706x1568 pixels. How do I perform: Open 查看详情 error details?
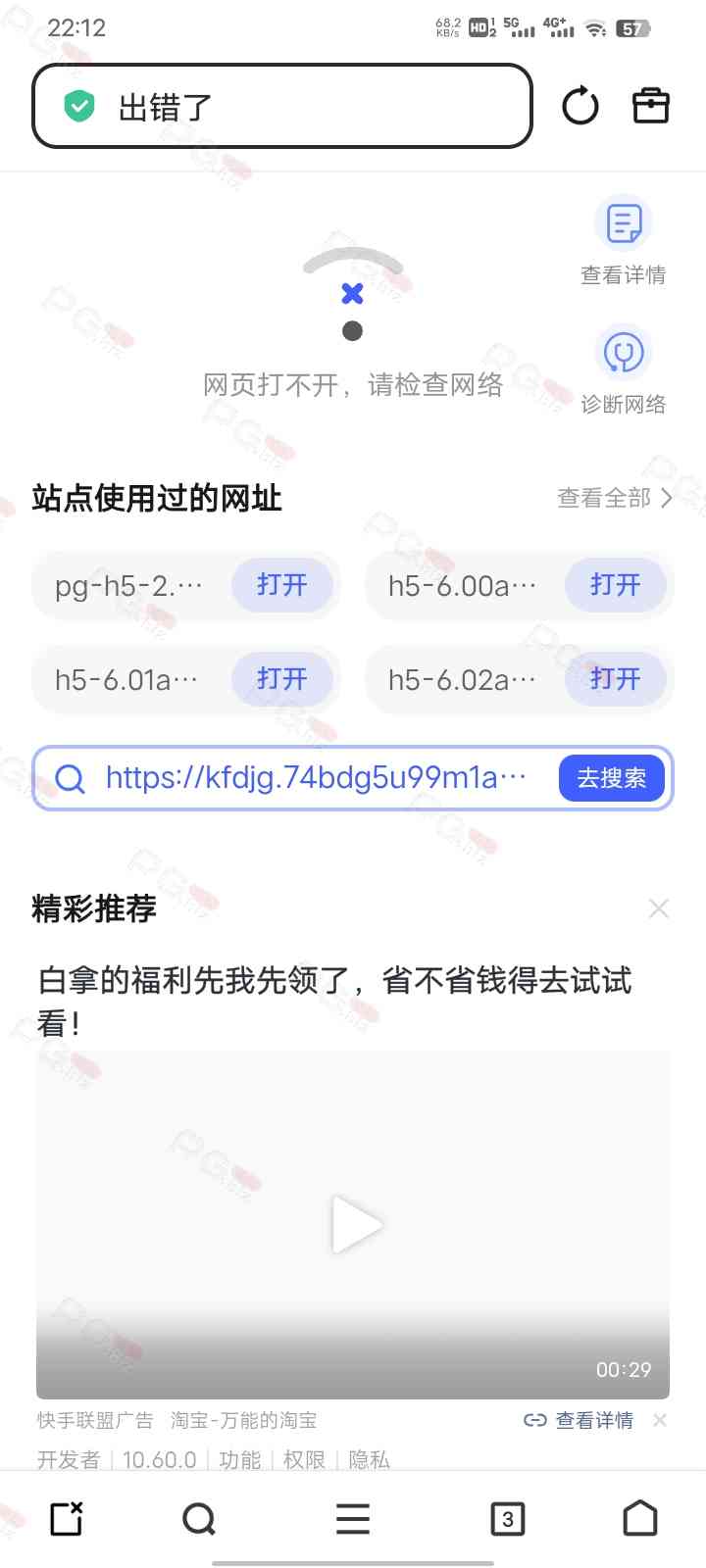pyautogui.click(x=624, y=240)
